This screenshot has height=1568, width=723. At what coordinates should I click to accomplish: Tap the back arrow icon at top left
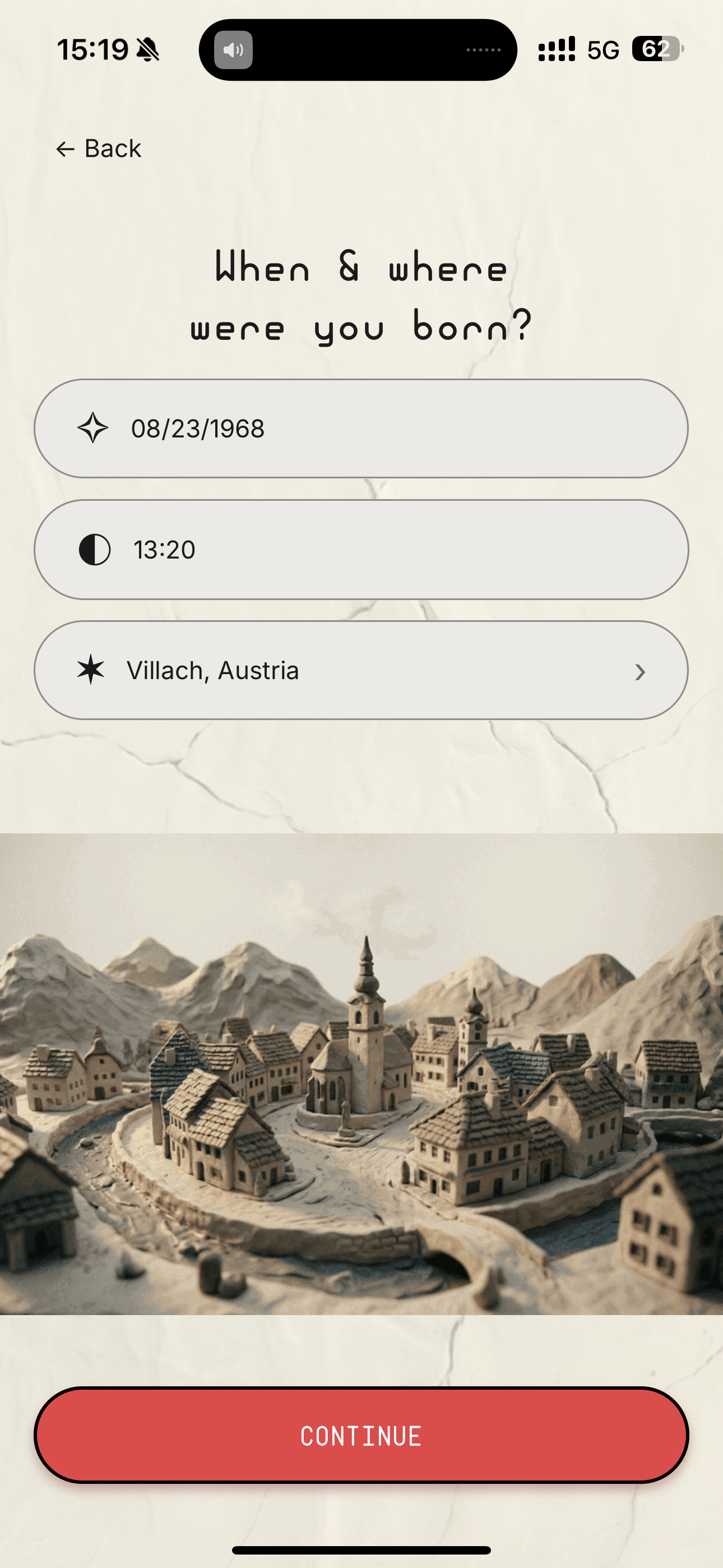pyautogui.click(x=65, y=148)
